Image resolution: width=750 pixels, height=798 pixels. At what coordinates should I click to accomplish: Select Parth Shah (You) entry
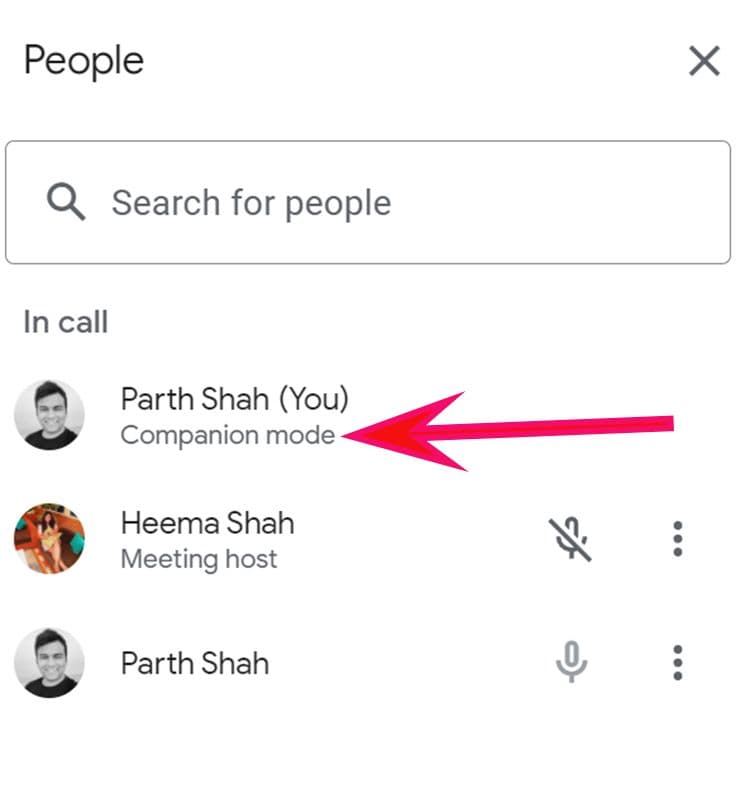pyautogui.click(x=235, y=398)
